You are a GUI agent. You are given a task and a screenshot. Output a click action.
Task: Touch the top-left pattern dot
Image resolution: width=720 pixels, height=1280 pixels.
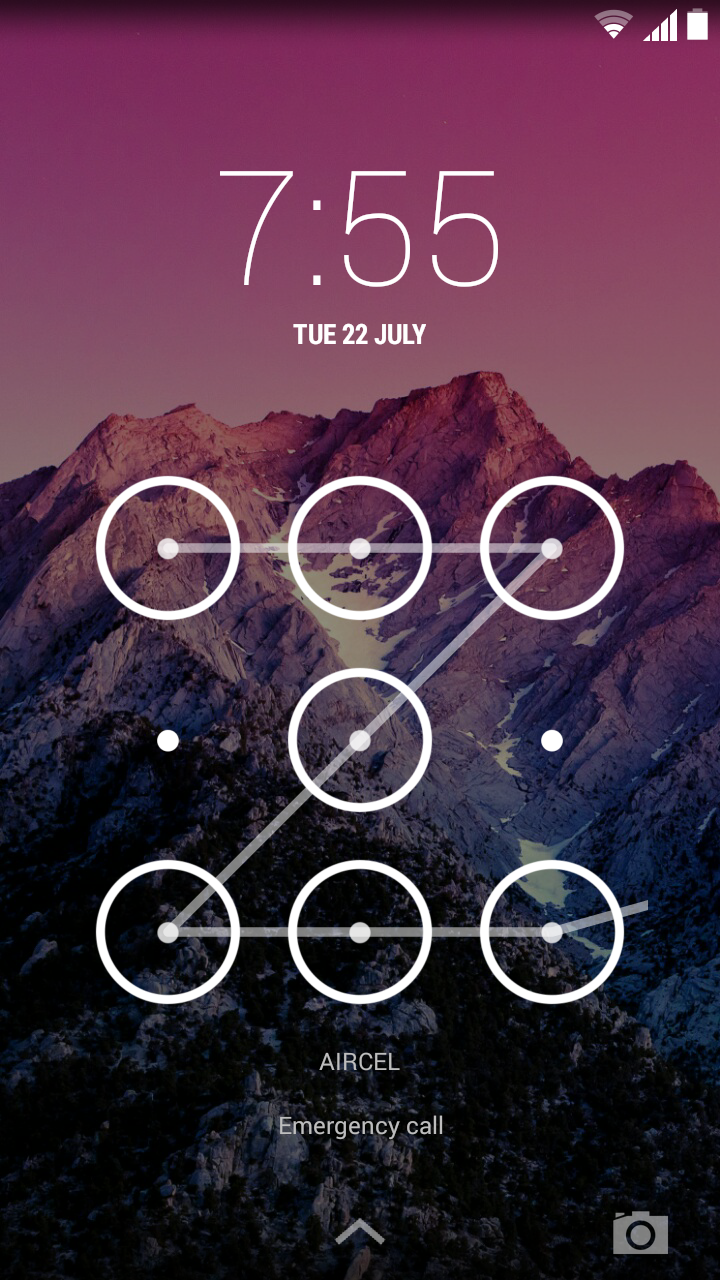click(168, 548)
